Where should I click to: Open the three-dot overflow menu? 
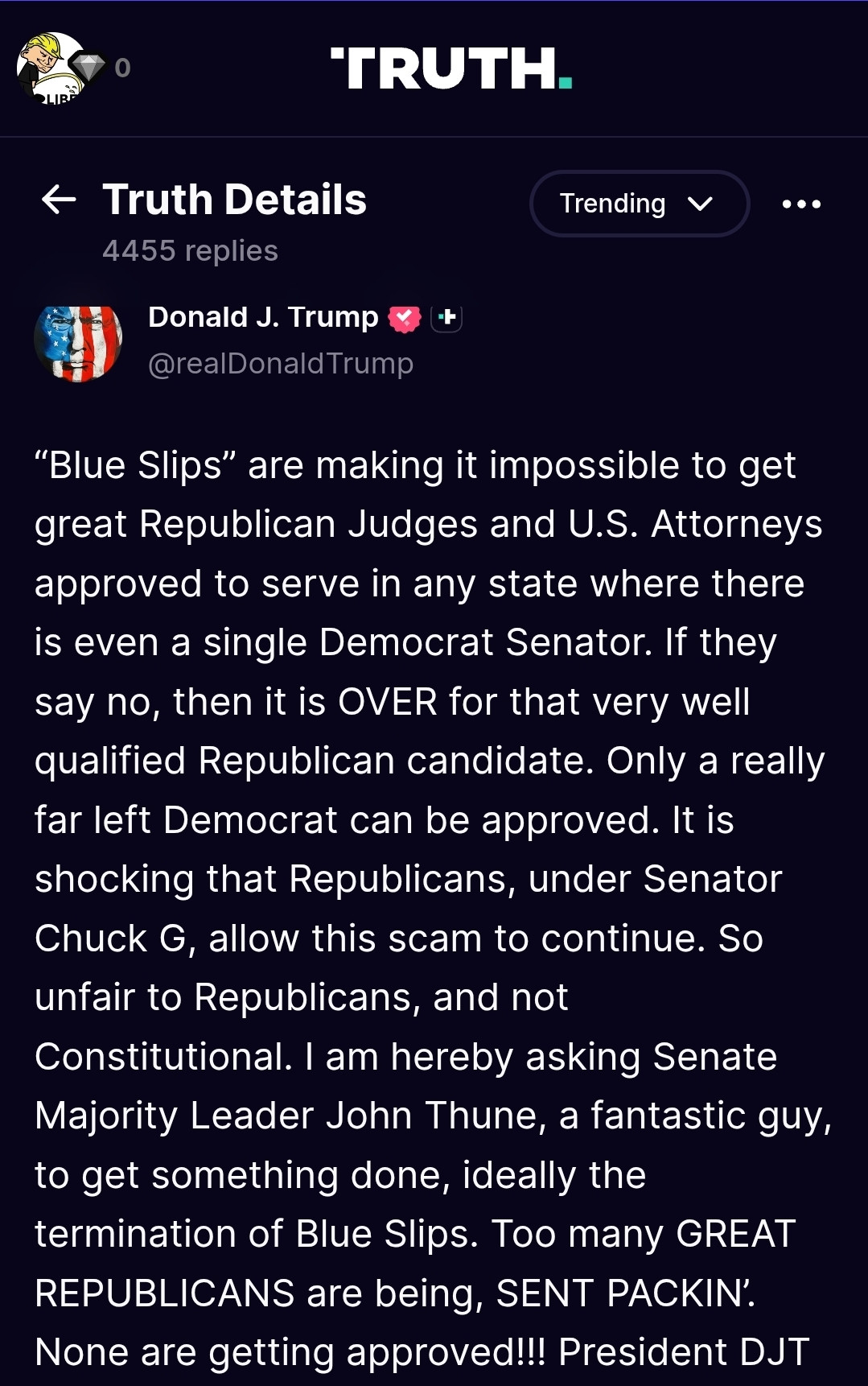click(801, 204)
